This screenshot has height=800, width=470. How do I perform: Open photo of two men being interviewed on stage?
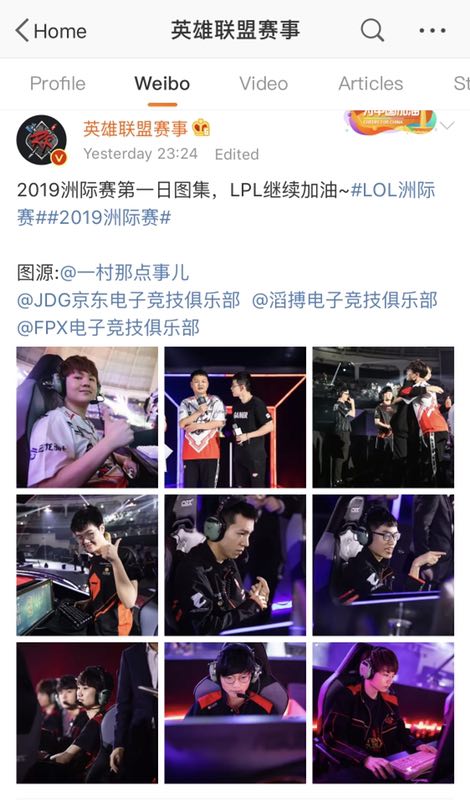pos(235,417)
